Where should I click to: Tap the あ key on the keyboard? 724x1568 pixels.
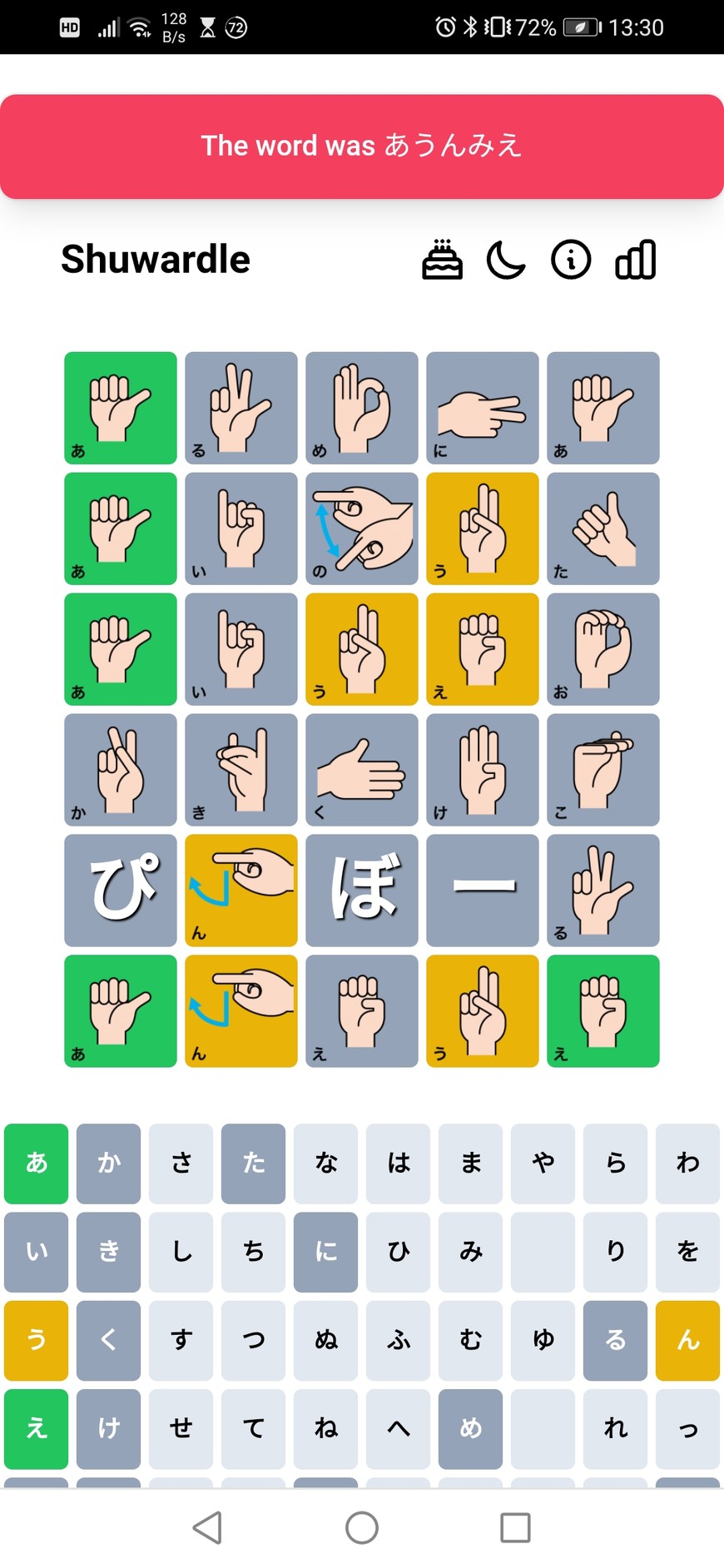click(37, 1163)
